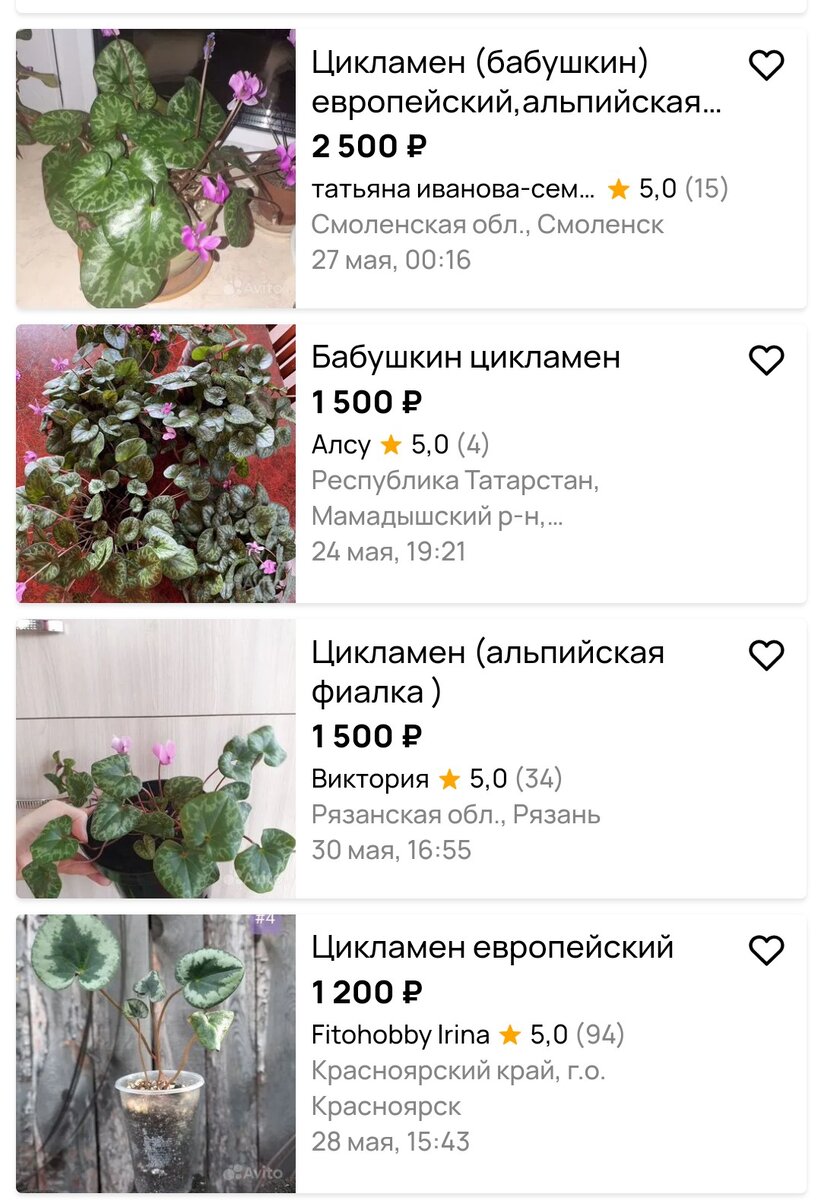Image resolution: width=821 pixels, height=1200 pixels.
Task: Open photo of the first cyclamen listing
Action: pyautogui.click(x=156, y=167)
